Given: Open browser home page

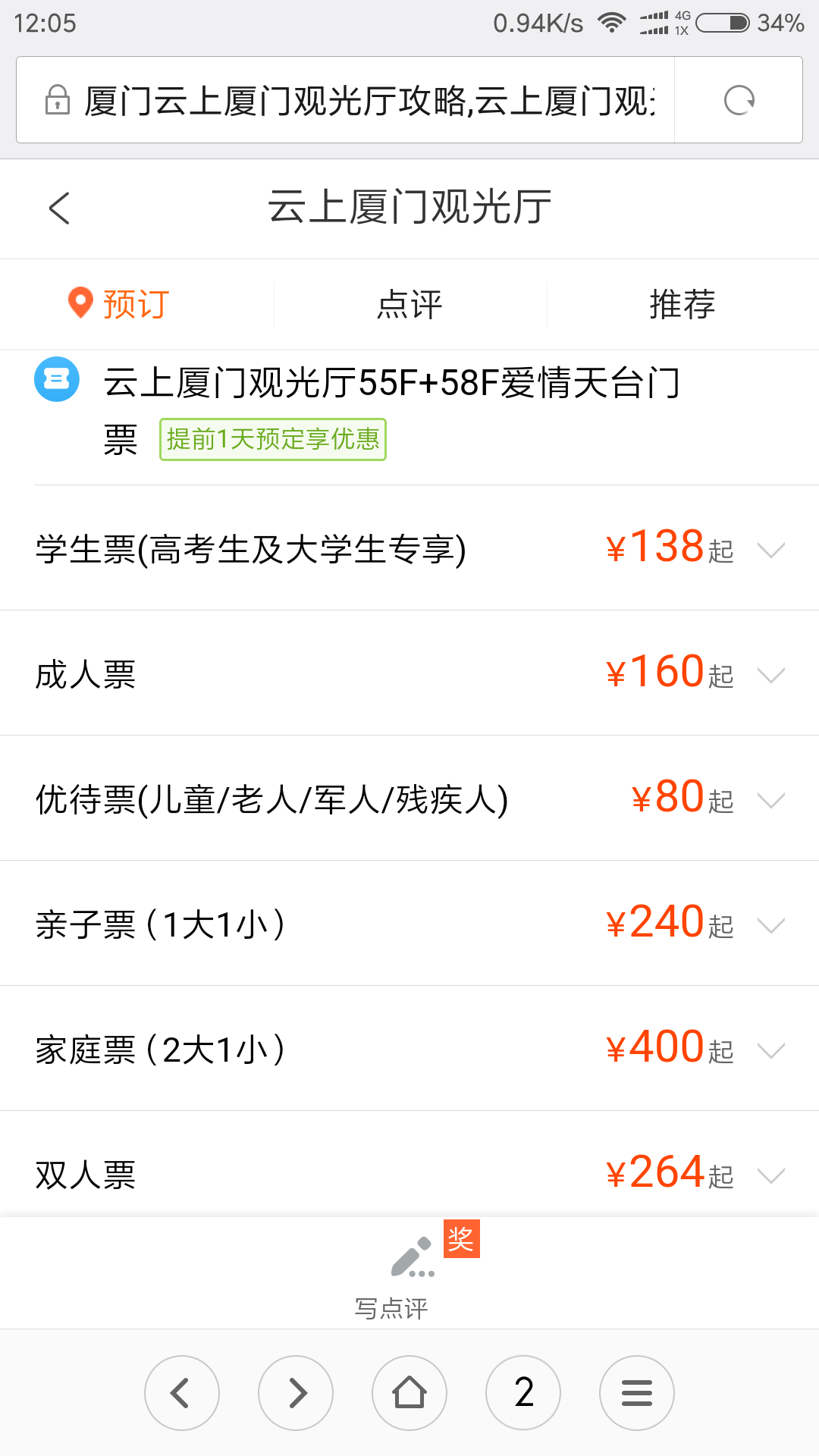Looking at the screenshot, I should [409, 1393].
